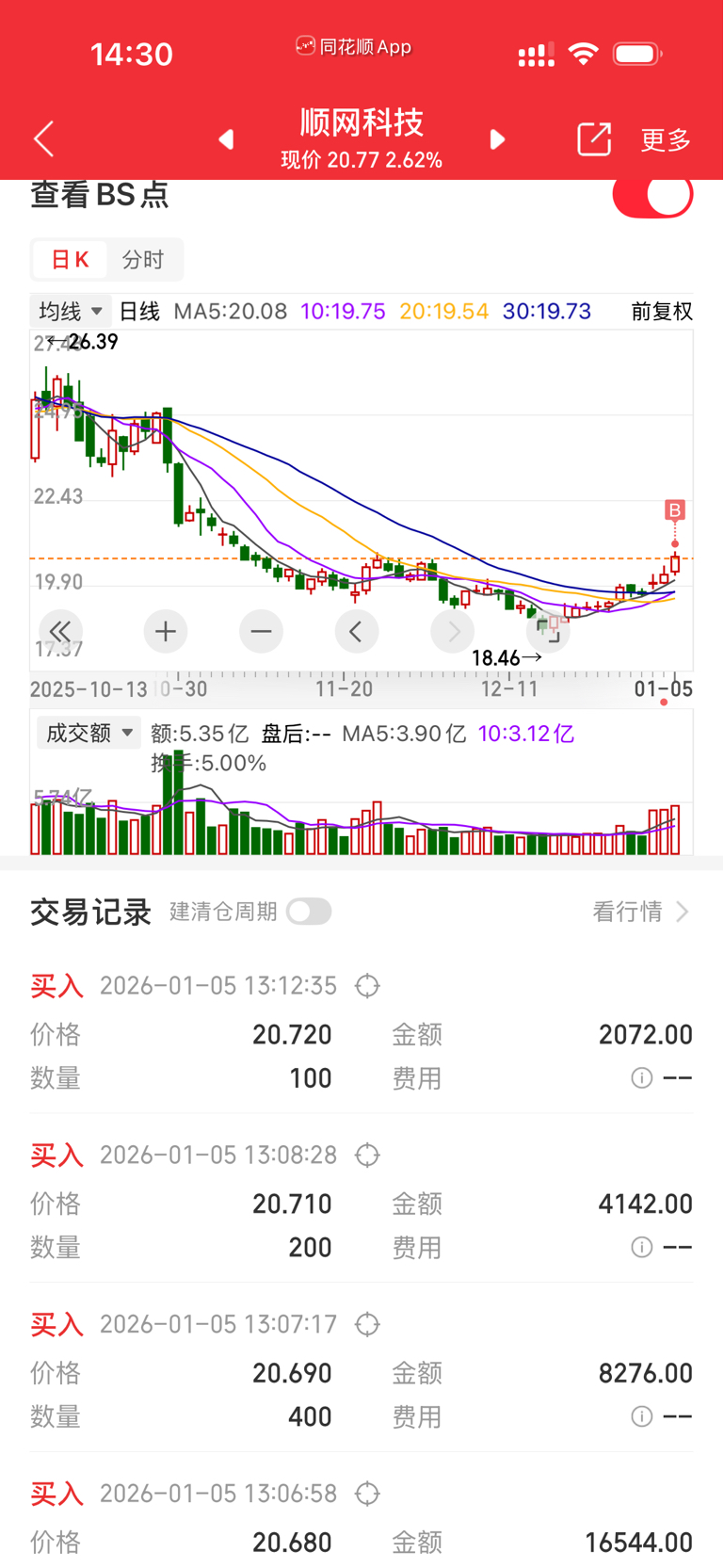The width and height of the screenshot is (724, 1568).
Task: Open 看行情 market view
Action: (641, 912)
